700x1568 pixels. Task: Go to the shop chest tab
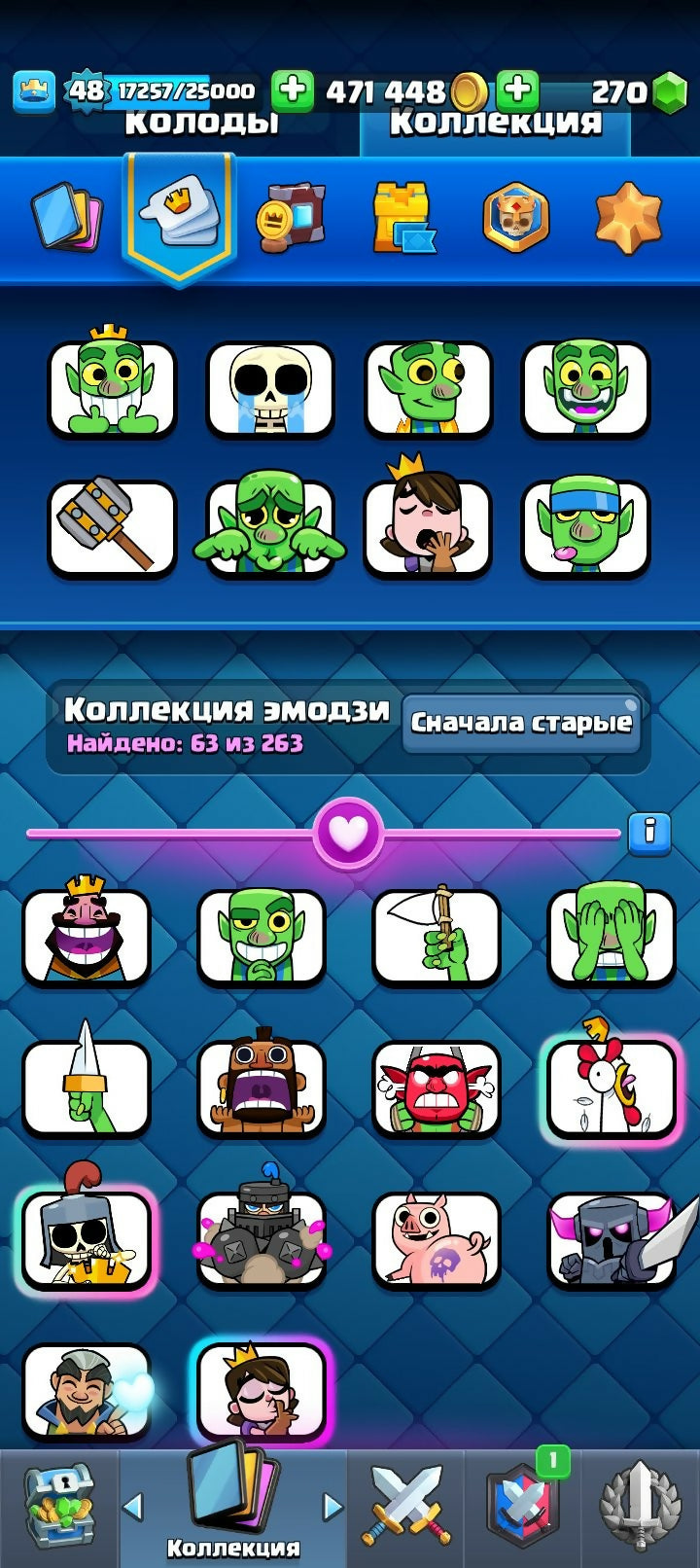[x=58, y=1509]
